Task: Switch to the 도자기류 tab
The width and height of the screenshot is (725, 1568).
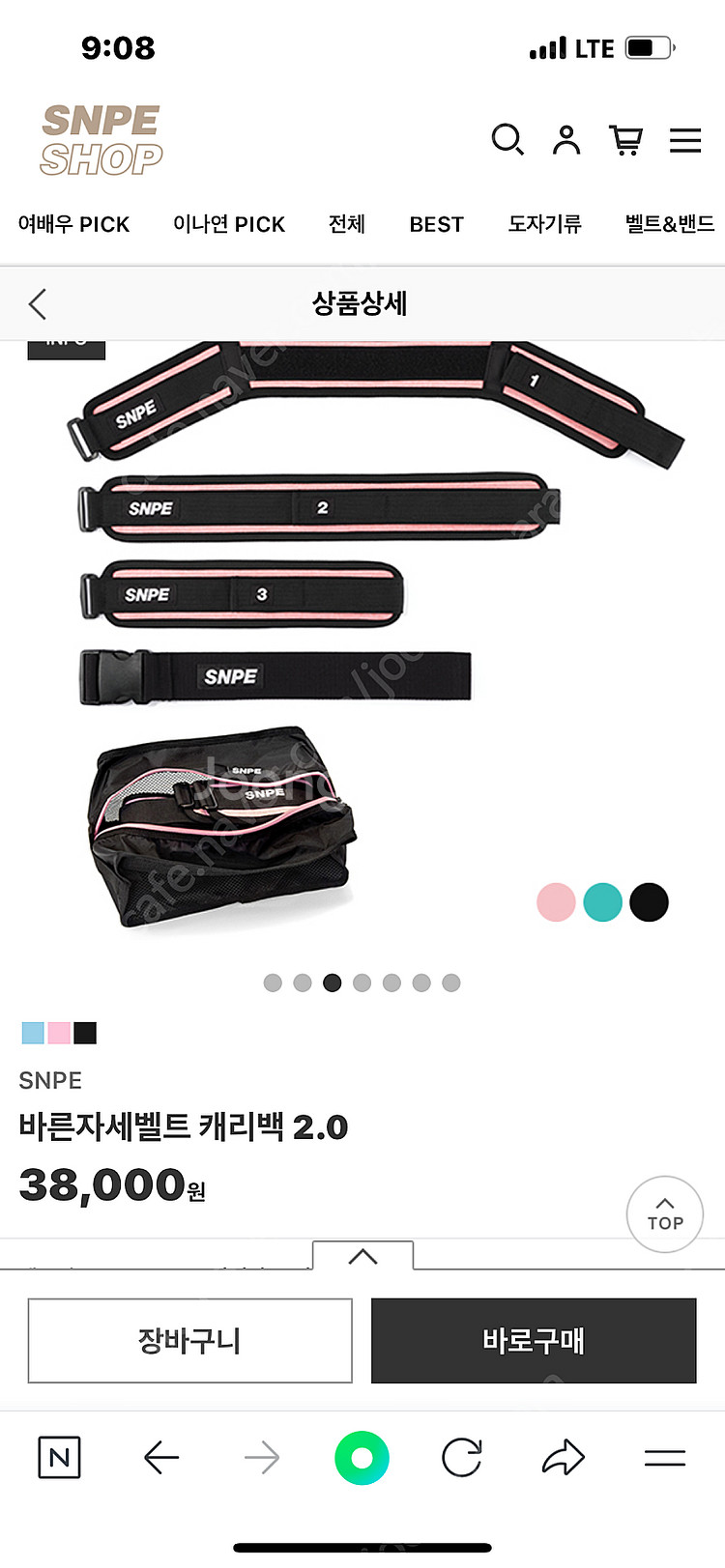Action: (545, 224)
